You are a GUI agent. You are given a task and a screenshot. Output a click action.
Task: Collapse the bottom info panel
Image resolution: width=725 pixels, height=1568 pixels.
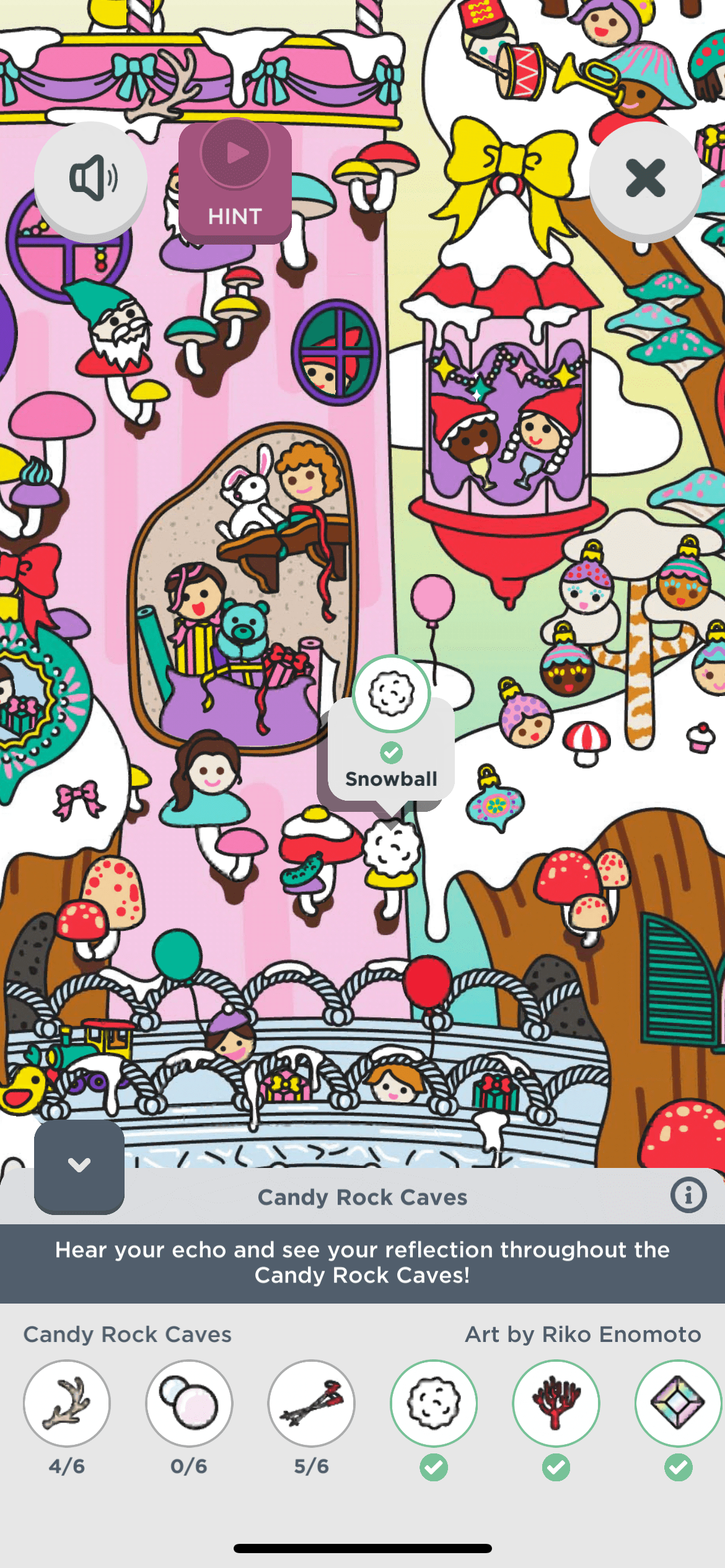pos(79,1165)
